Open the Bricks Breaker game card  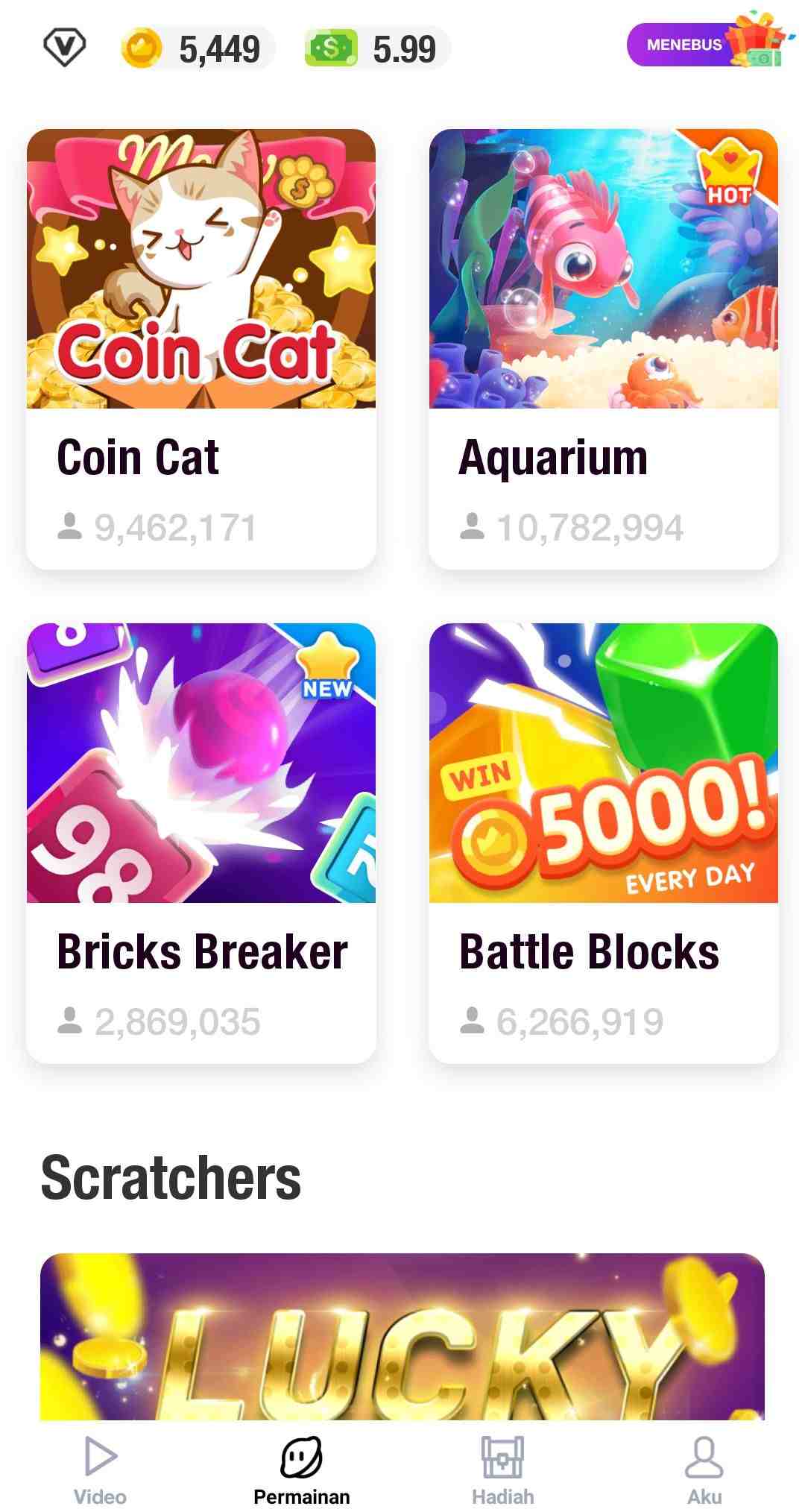pyautogui.click(x=201, y=842)
